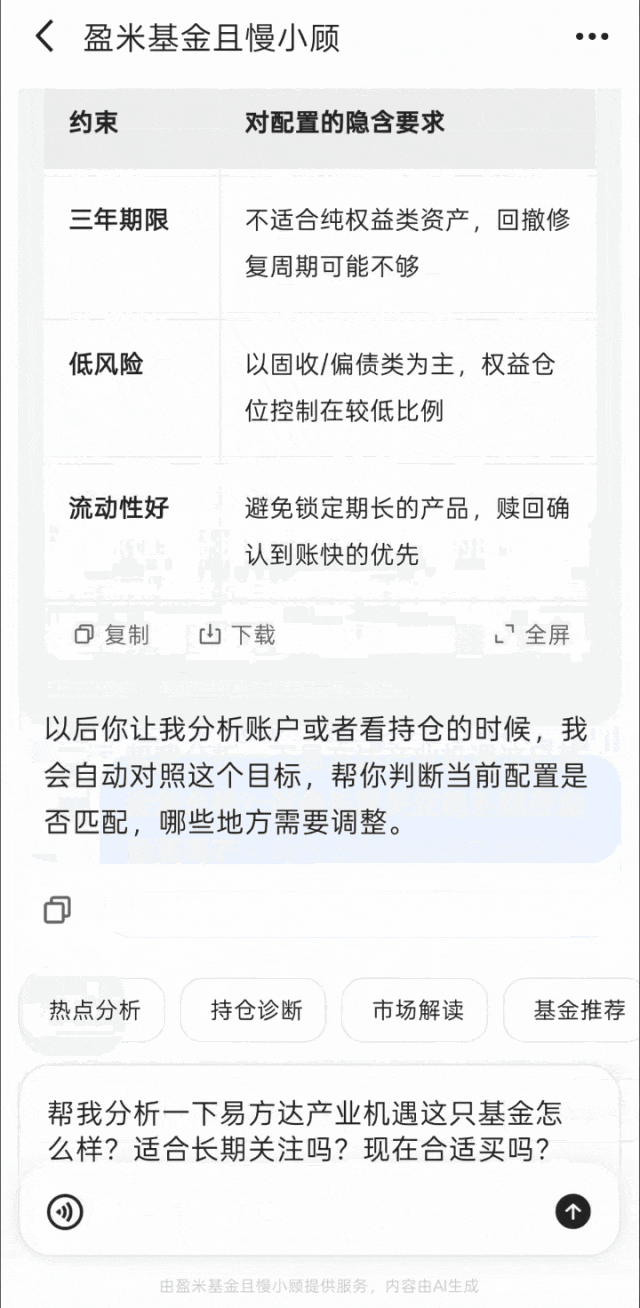Select the 热点分析 chip
Image resolution: width=640 pixels, height=1308 pixels.
tap(94, 1010)
